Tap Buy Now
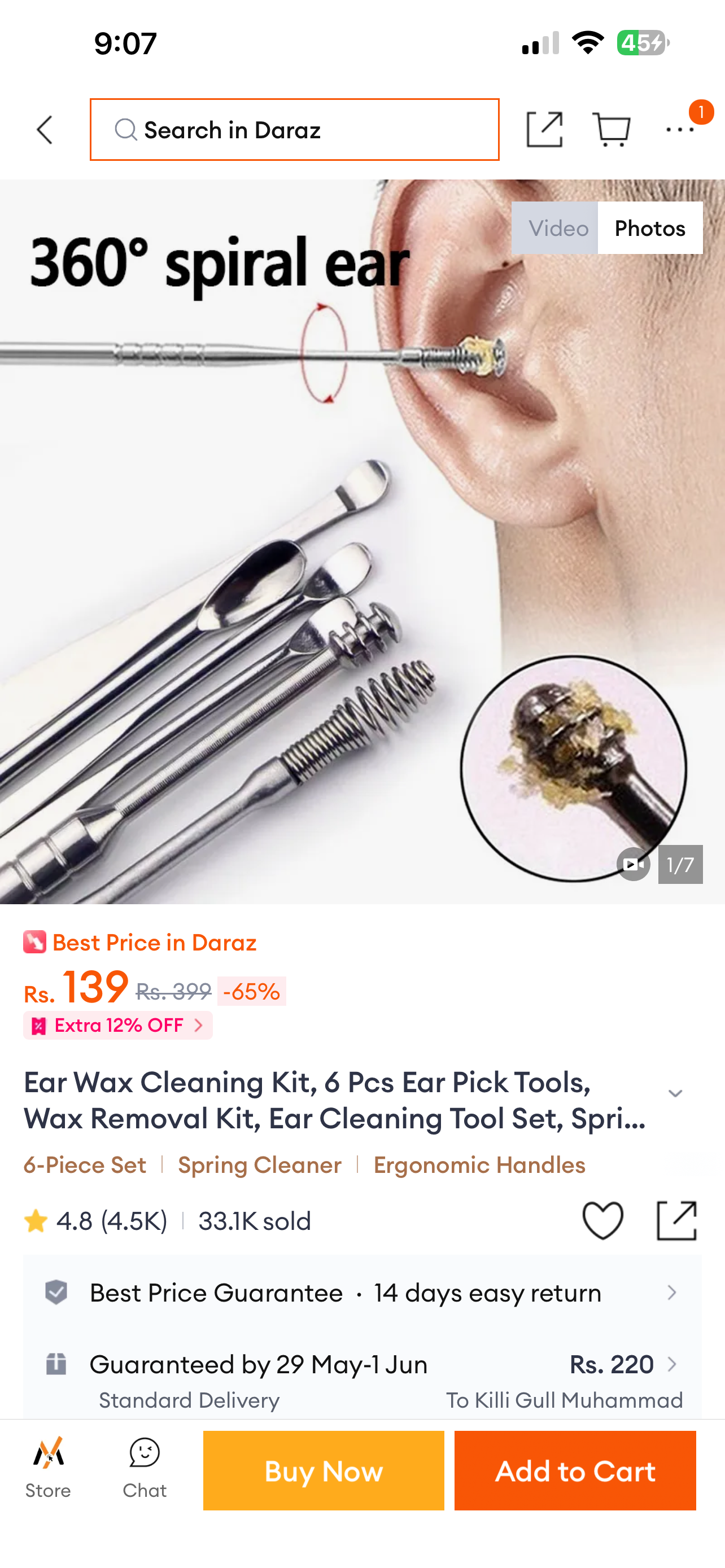 click(324, 1471)
